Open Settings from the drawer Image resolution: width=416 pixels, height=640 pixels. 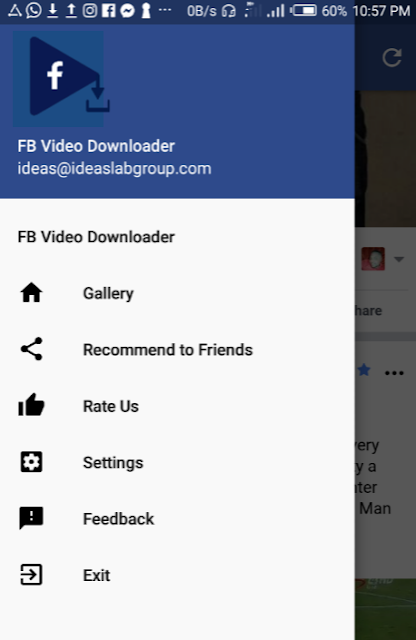[x=177, y=462]
